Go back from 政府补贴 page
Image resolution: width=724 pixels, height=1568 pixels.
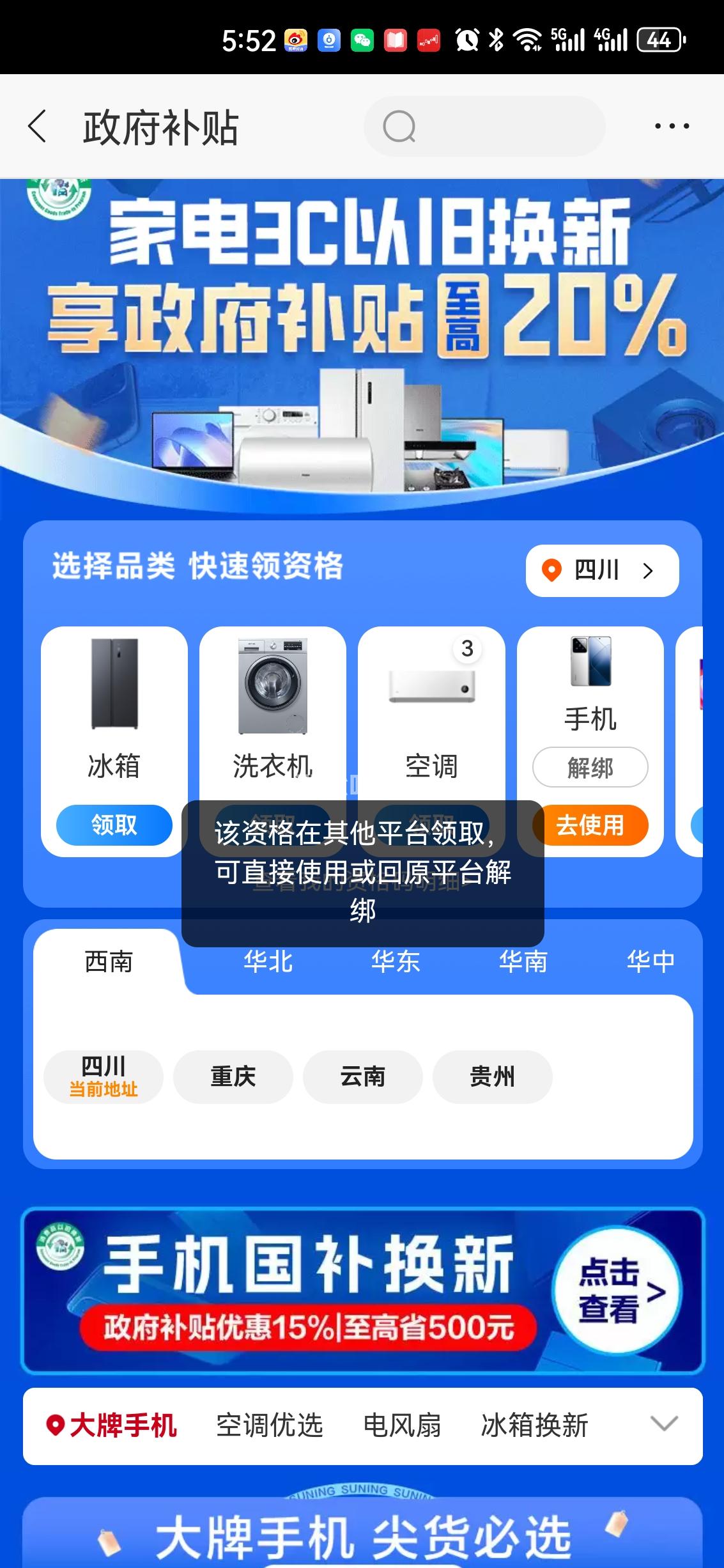pos(37,126)
